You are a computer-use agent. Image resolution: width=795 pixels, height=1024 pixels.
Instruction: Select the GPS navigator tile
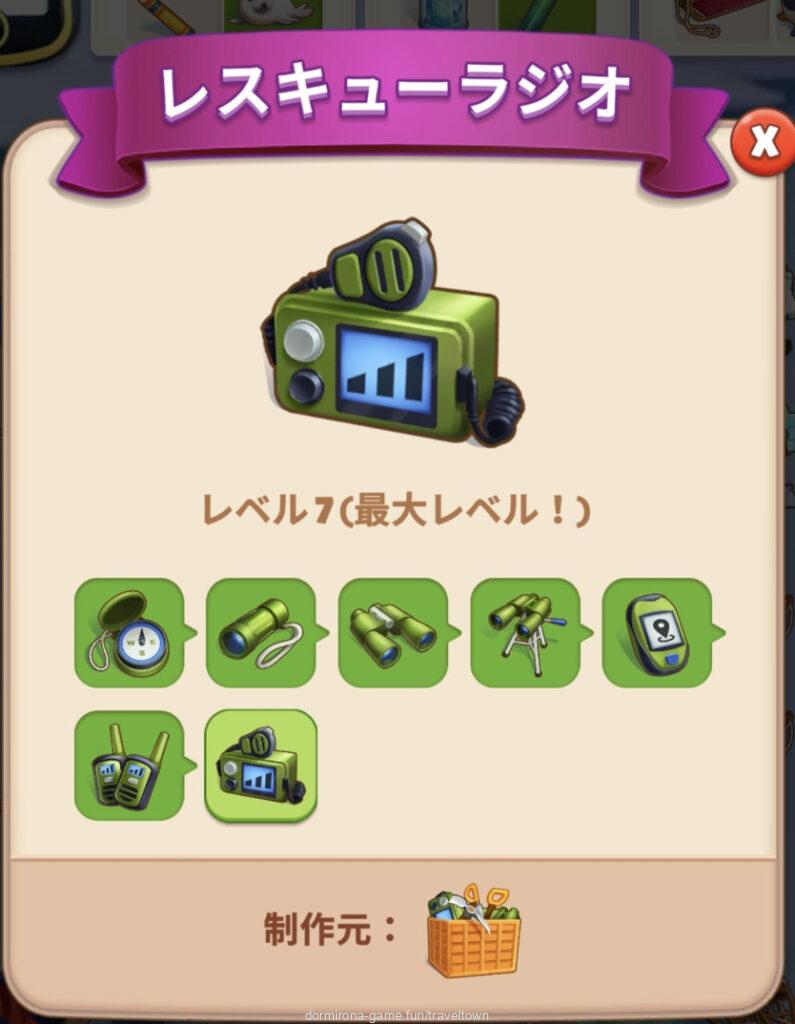(657, 633)
